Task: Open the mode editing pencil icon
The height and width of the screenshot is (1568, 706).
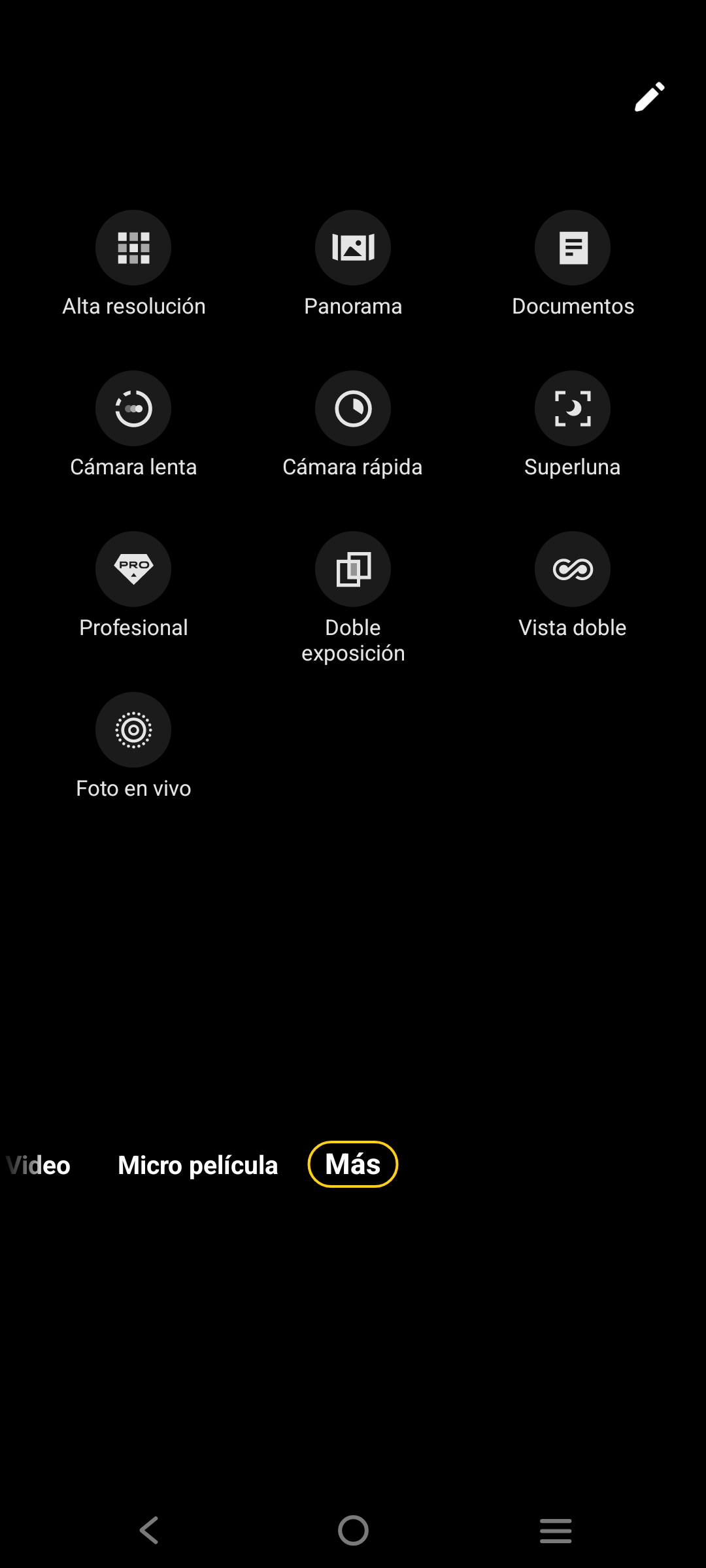Action: point(649,95)
